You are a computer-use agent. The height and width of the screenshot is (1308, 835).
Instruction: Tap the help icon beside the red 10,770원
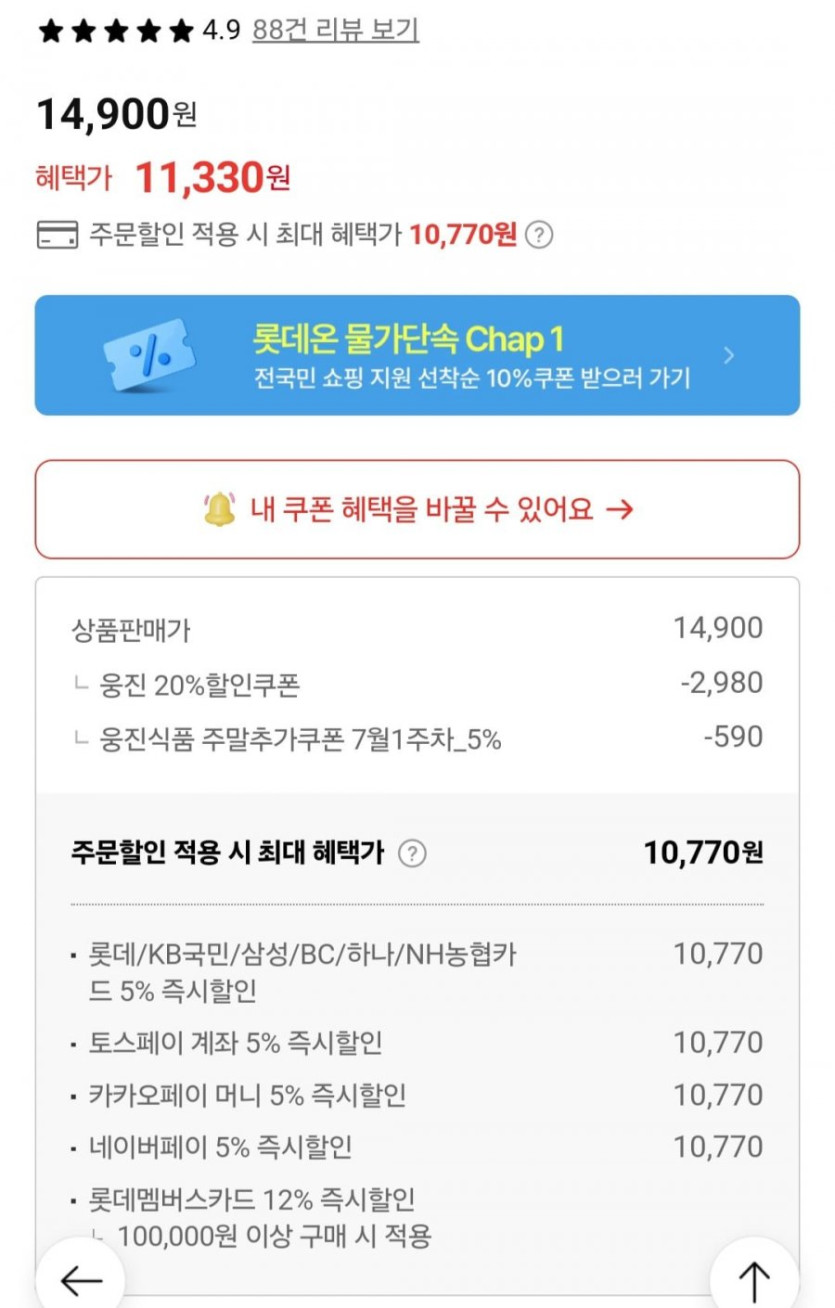click(539, 235)
